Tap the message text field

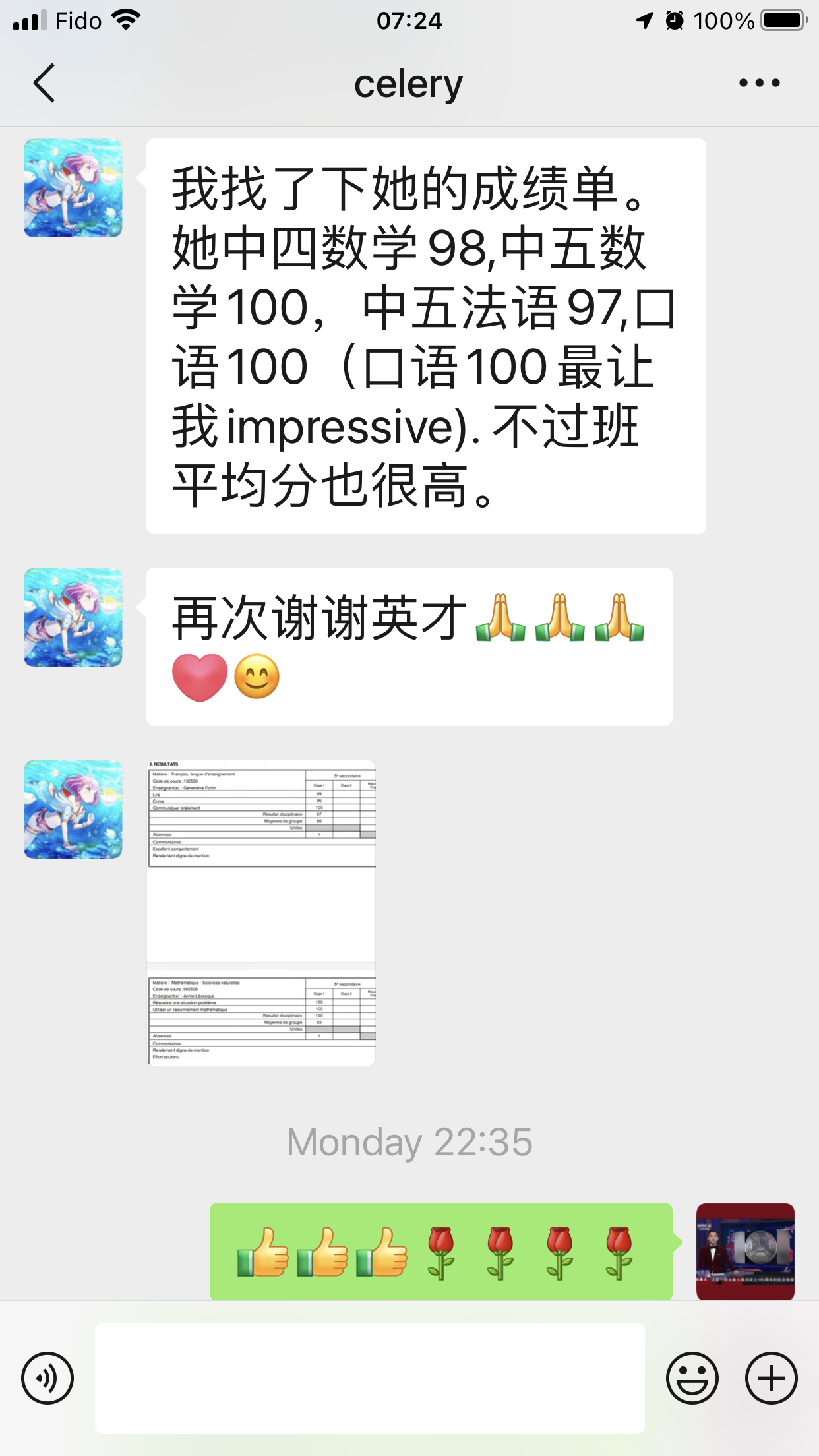369,1378
